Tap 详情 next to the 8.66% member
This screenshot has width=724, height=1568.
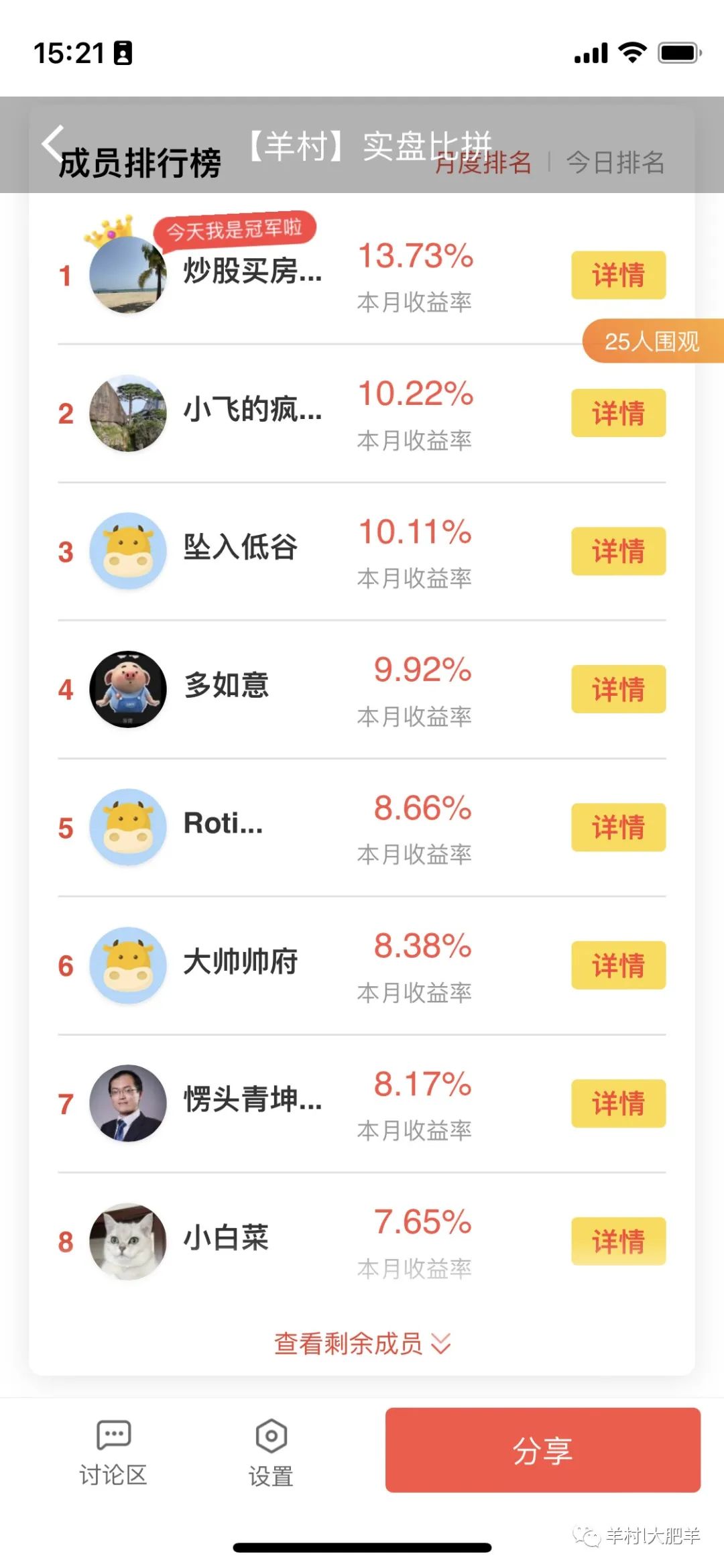pyautogui.click(x=618, y=828)
